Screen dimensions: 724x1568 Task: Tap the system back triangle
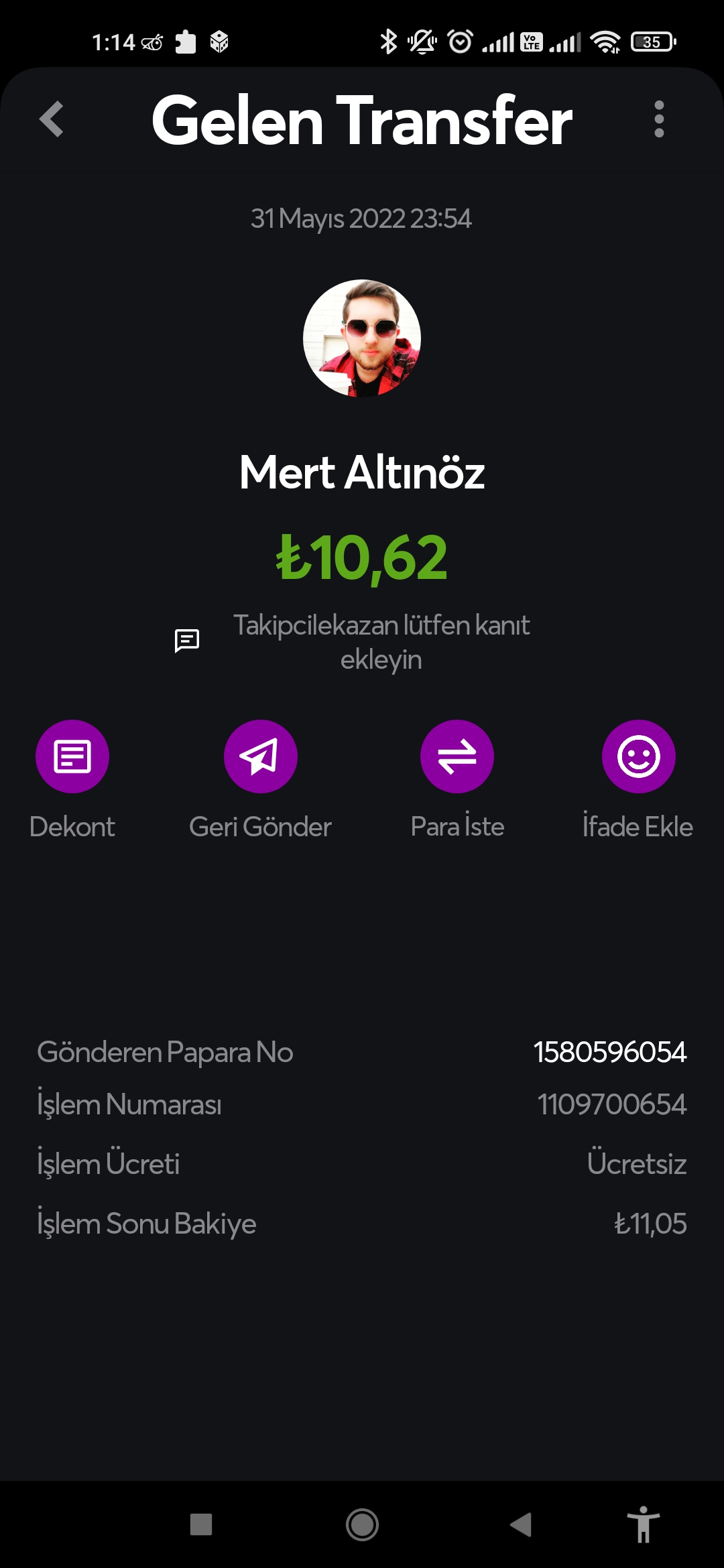tap(521, 1524)
